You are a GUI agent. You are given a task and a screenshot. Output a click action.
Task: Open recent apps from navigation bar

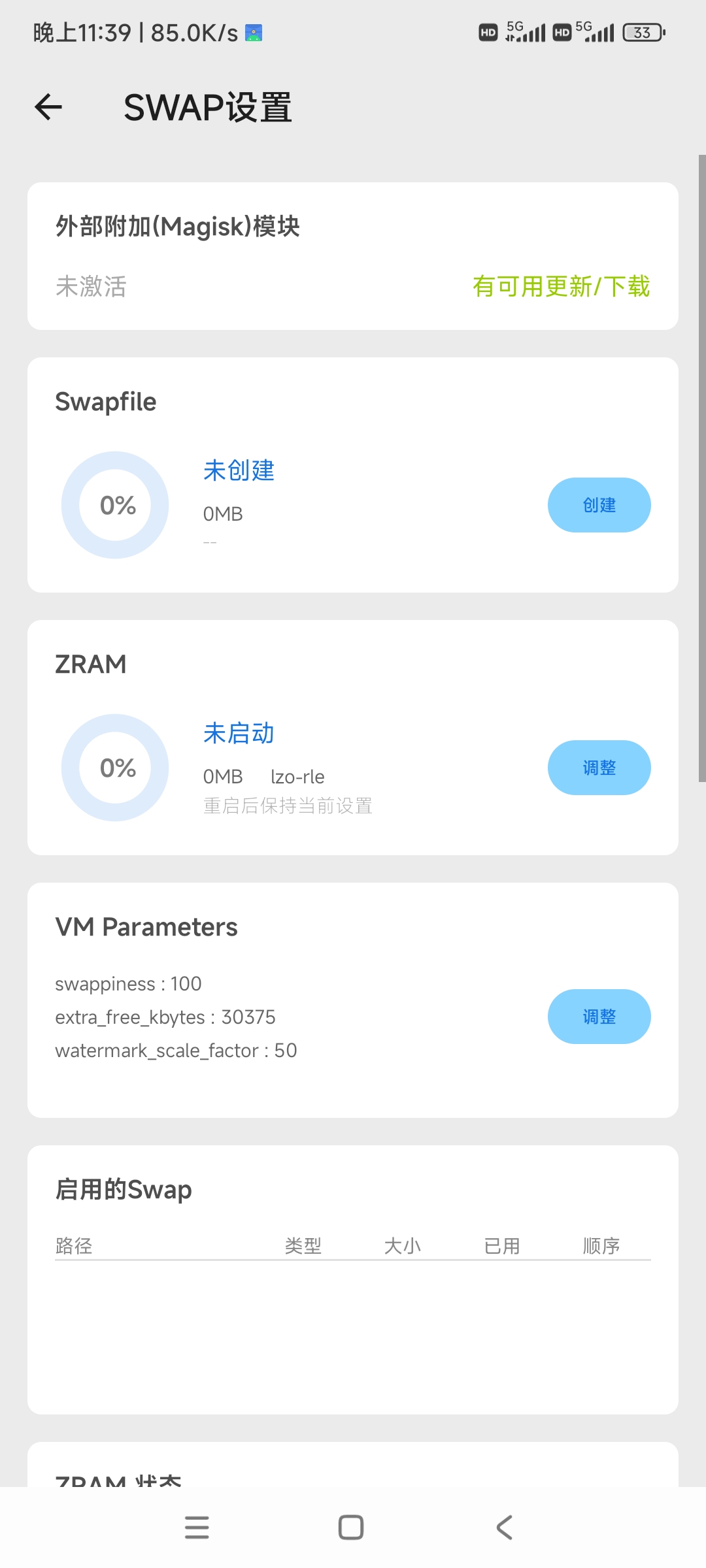coord(197,1527)
